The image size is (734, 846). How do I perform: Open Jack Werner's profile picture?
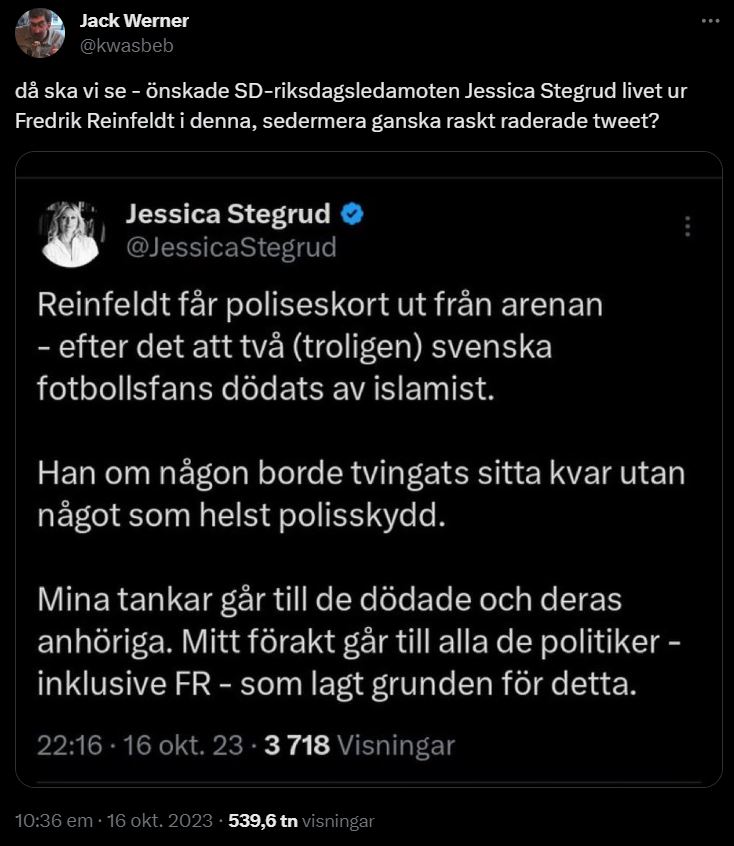(40, 32)
